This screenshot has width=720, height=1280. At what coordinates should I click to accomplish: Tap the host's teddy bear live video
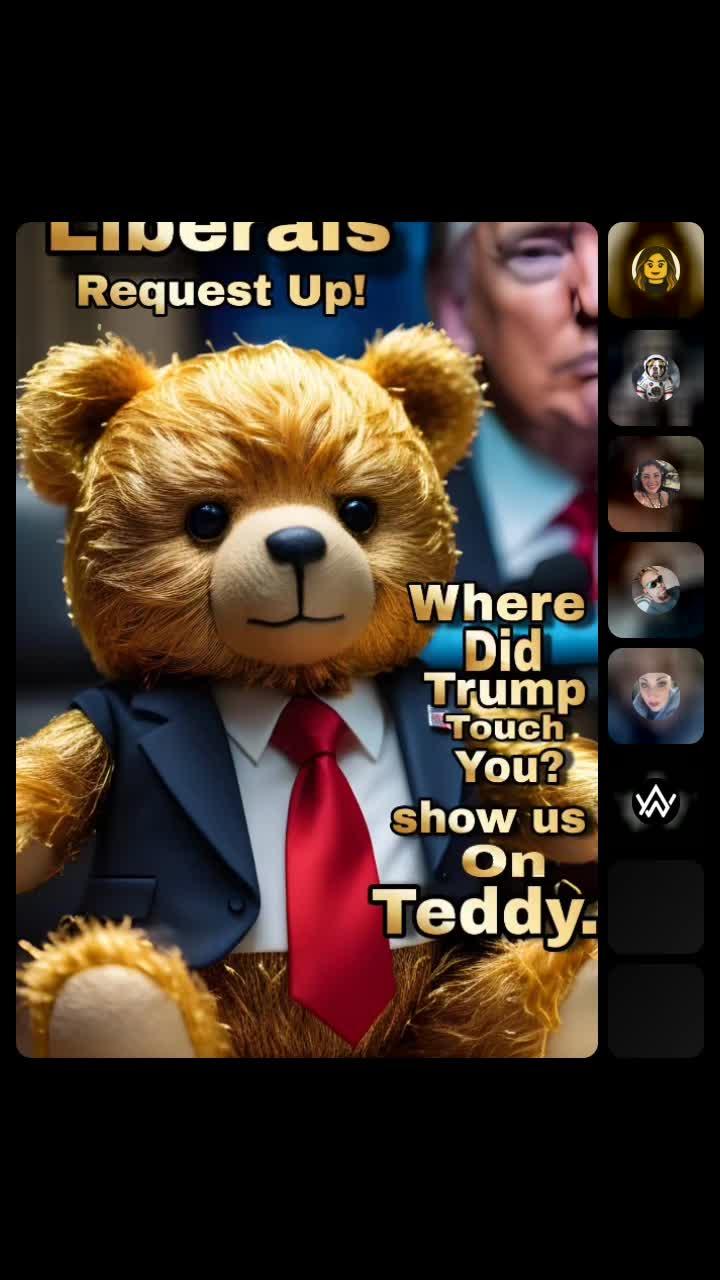[306, 640]
